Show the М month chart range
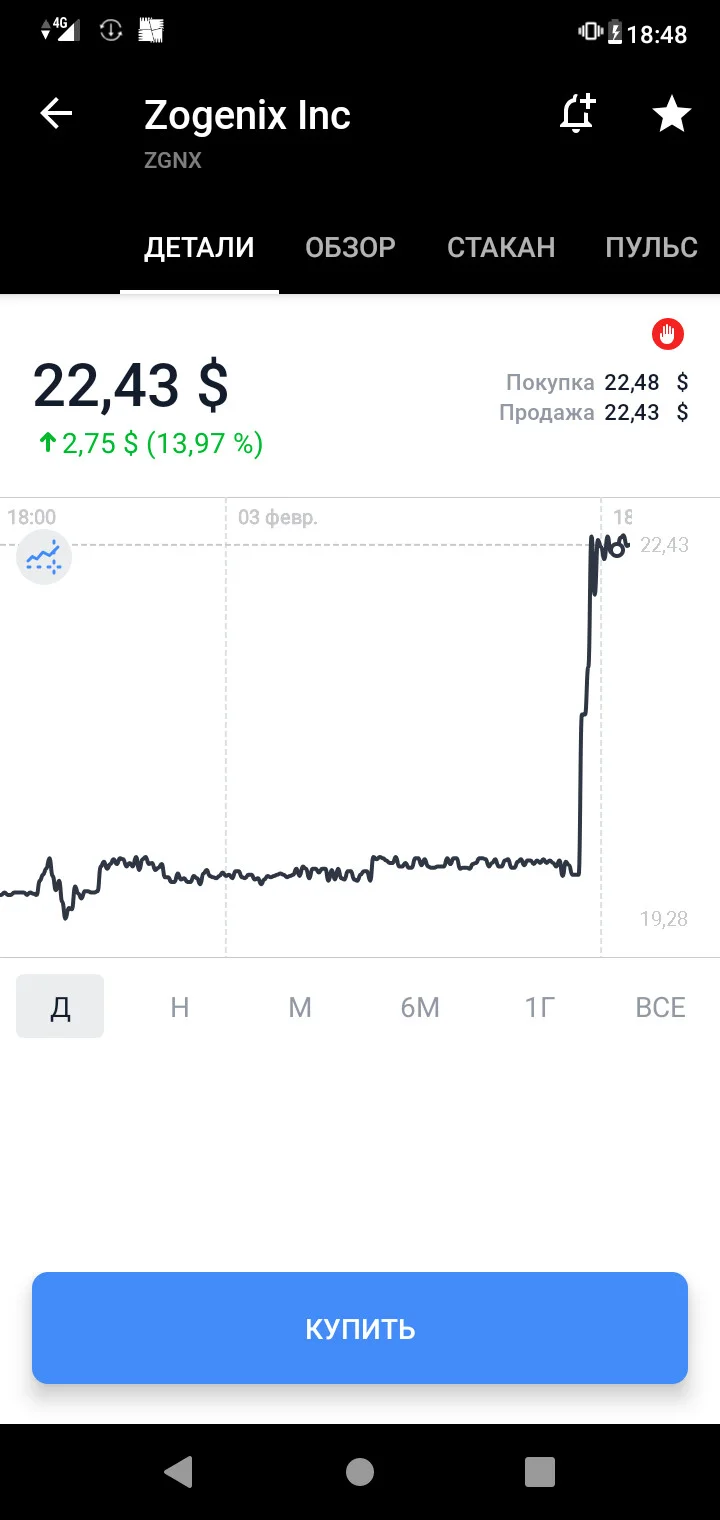The image size is (720, 1520). [x=300, y=1006]
